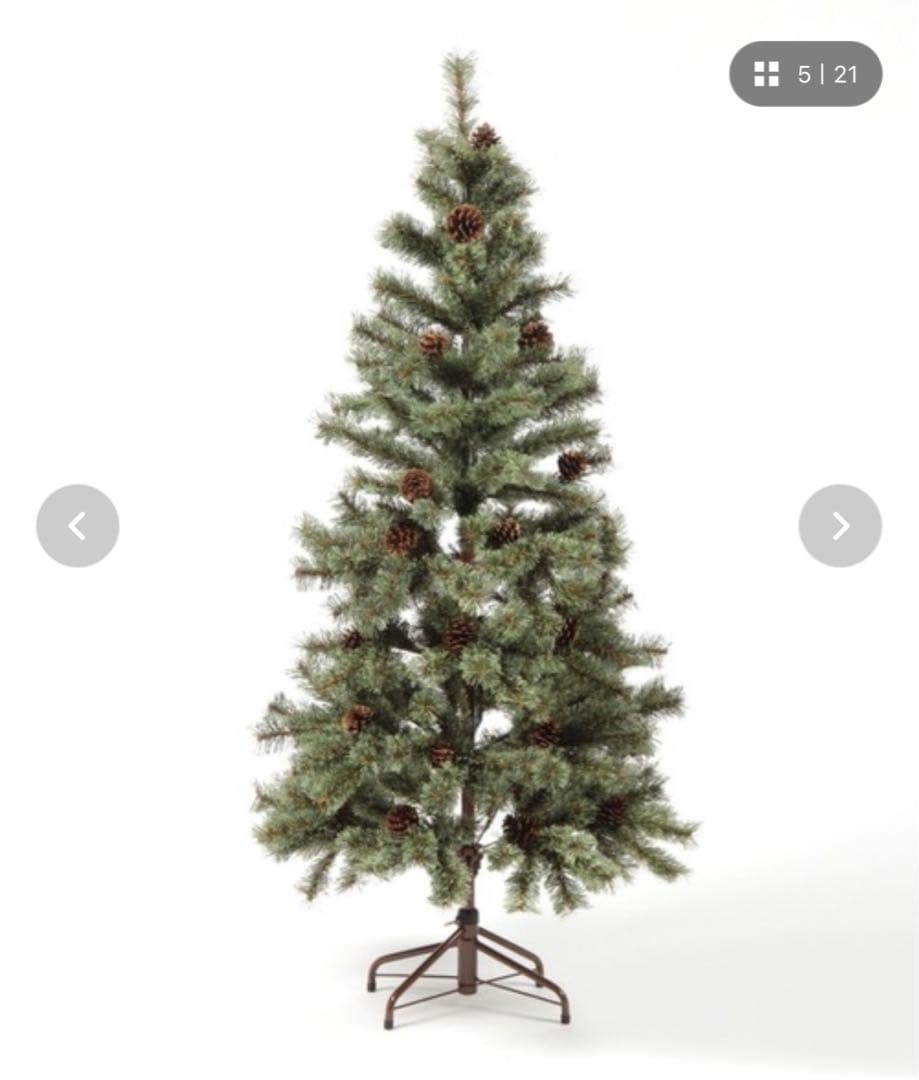Open gallery overview from the counter pill

pos(805,73)
